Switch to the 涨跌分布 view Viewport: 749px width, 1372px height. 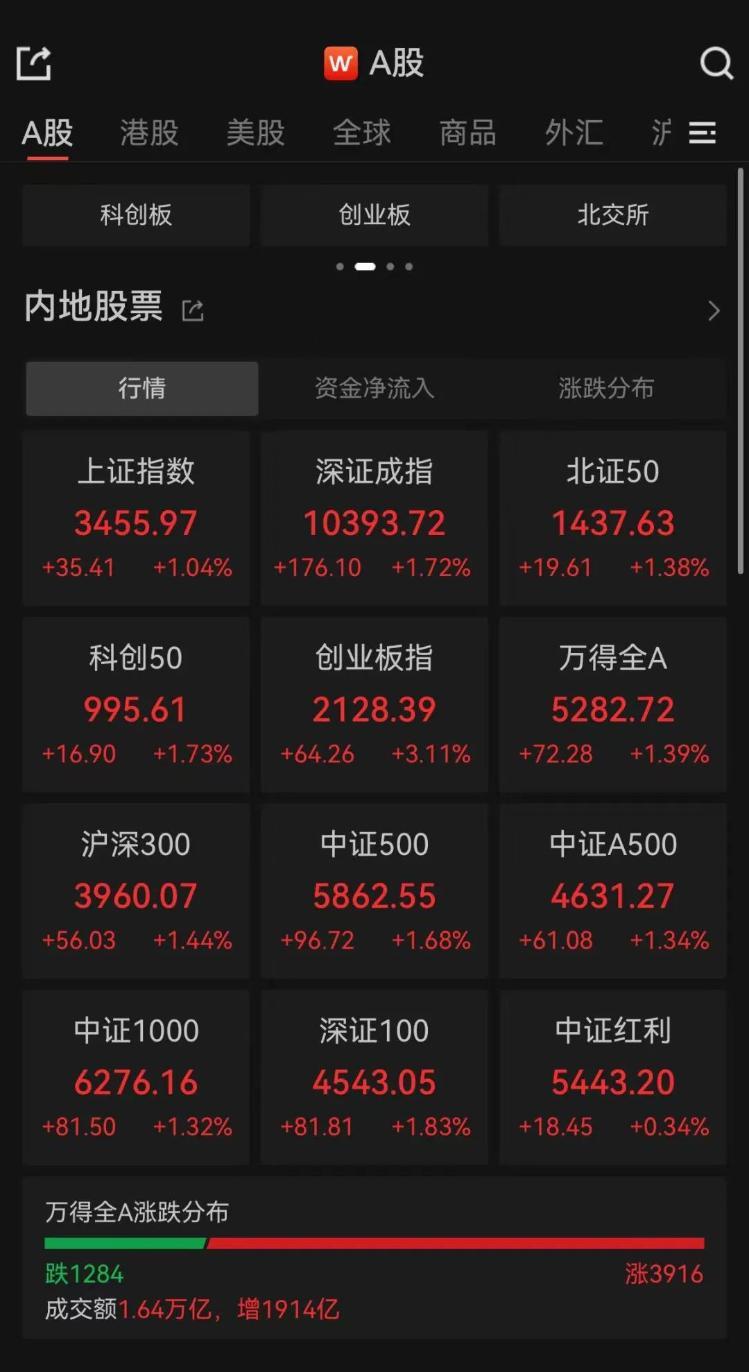click(x=606, y=389)
